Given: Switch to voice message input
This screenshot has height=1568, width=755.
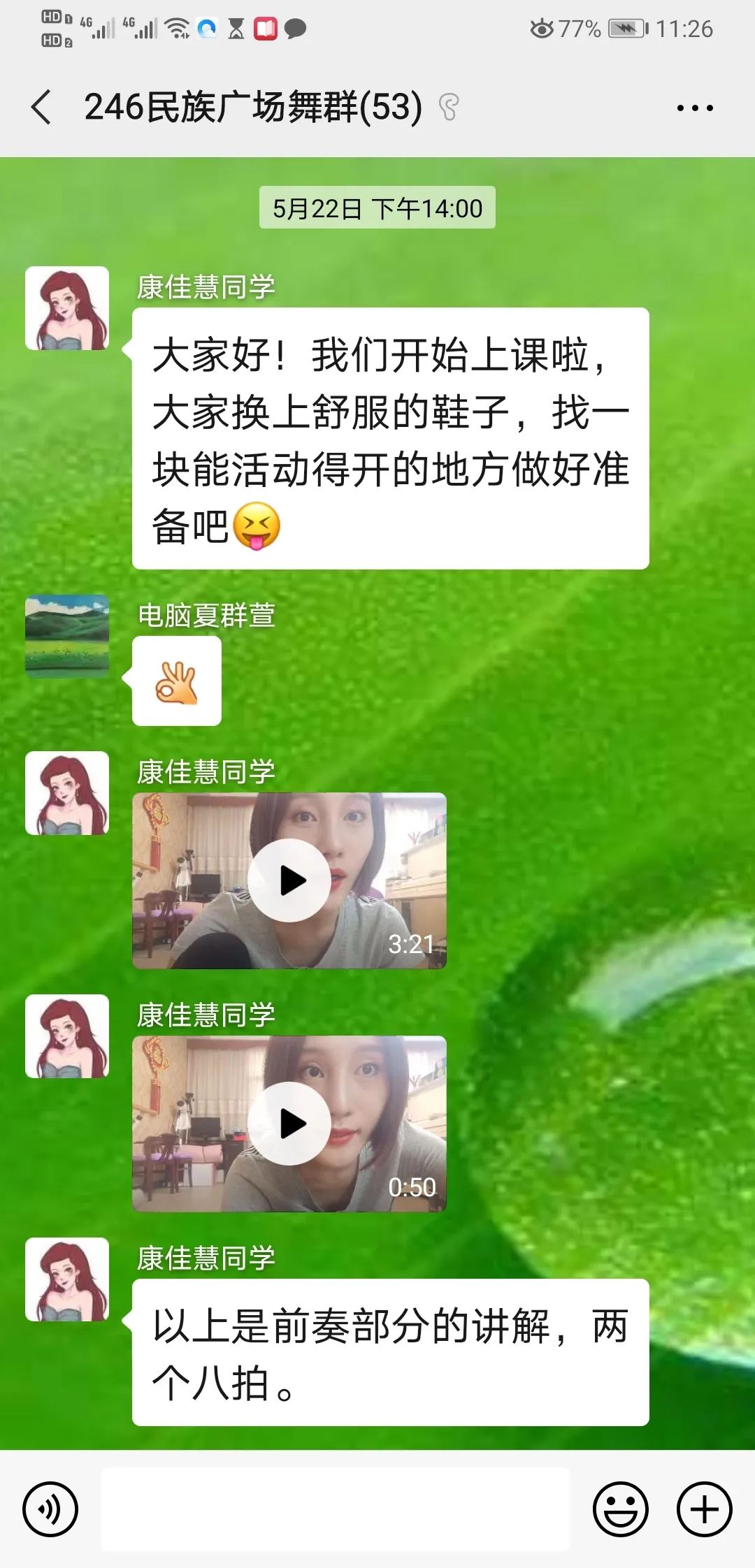Looking at the screenshot, I should [50, 1509].
